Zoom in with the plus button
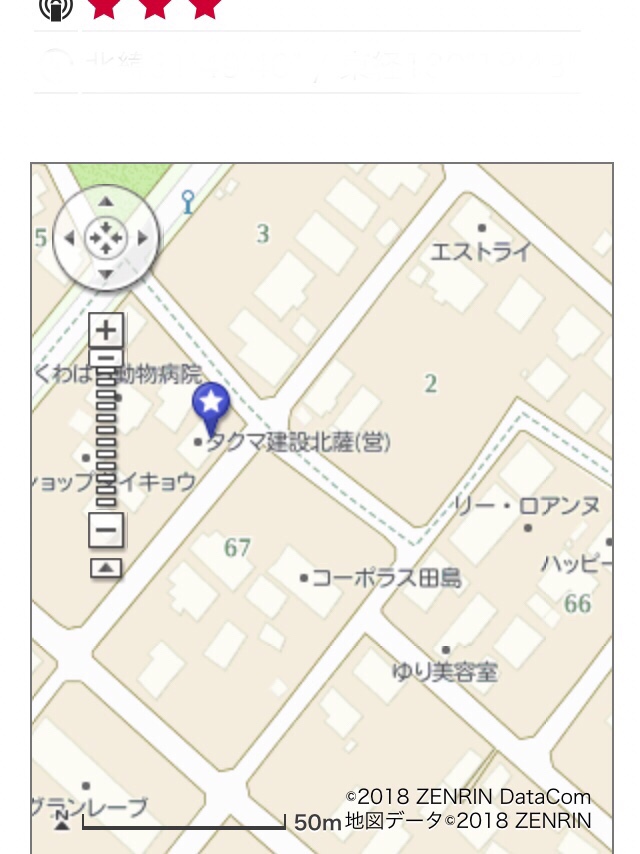Screen dimensions: 640x854 pos(106,329)
